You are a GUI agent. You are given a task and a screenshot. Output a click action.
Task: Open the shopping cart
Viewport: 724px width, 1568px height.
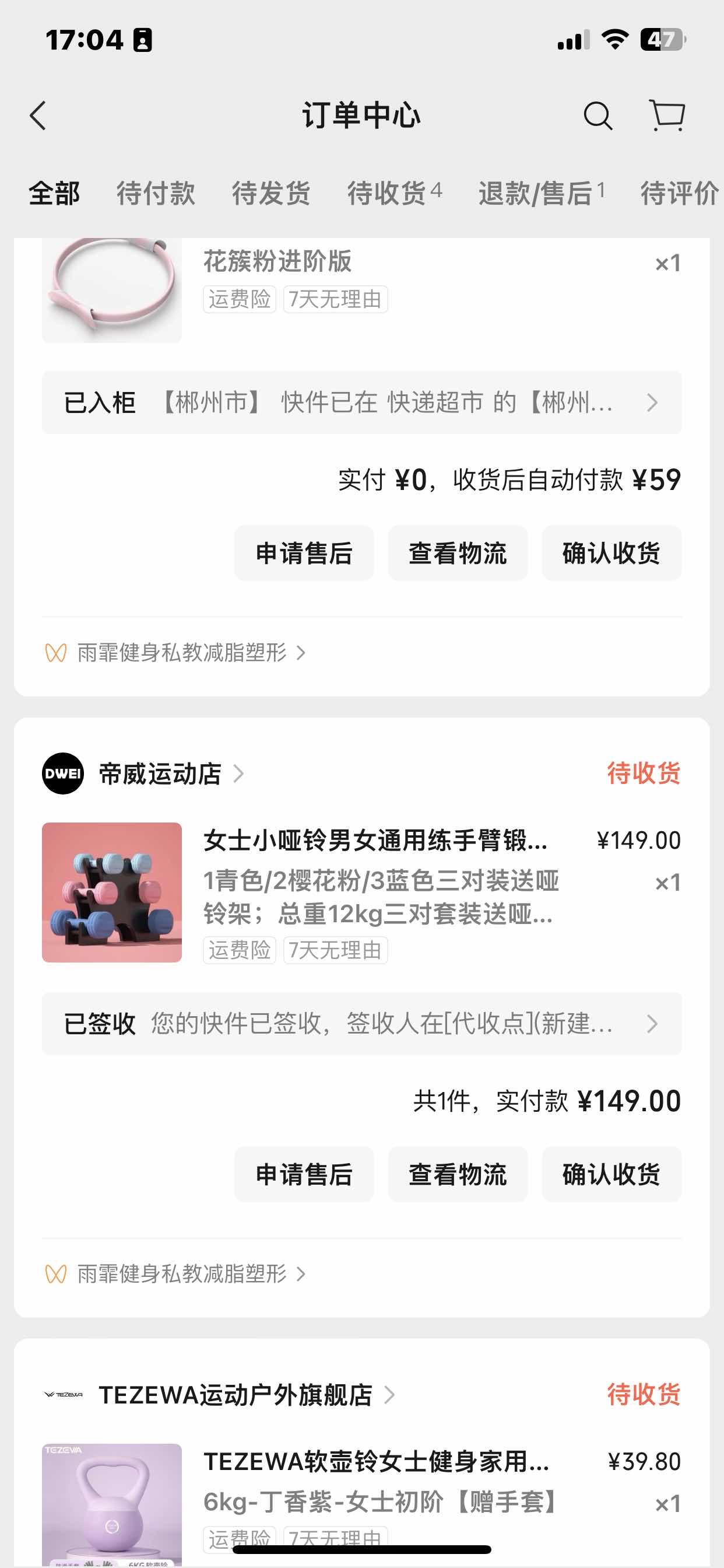[667, 116]
